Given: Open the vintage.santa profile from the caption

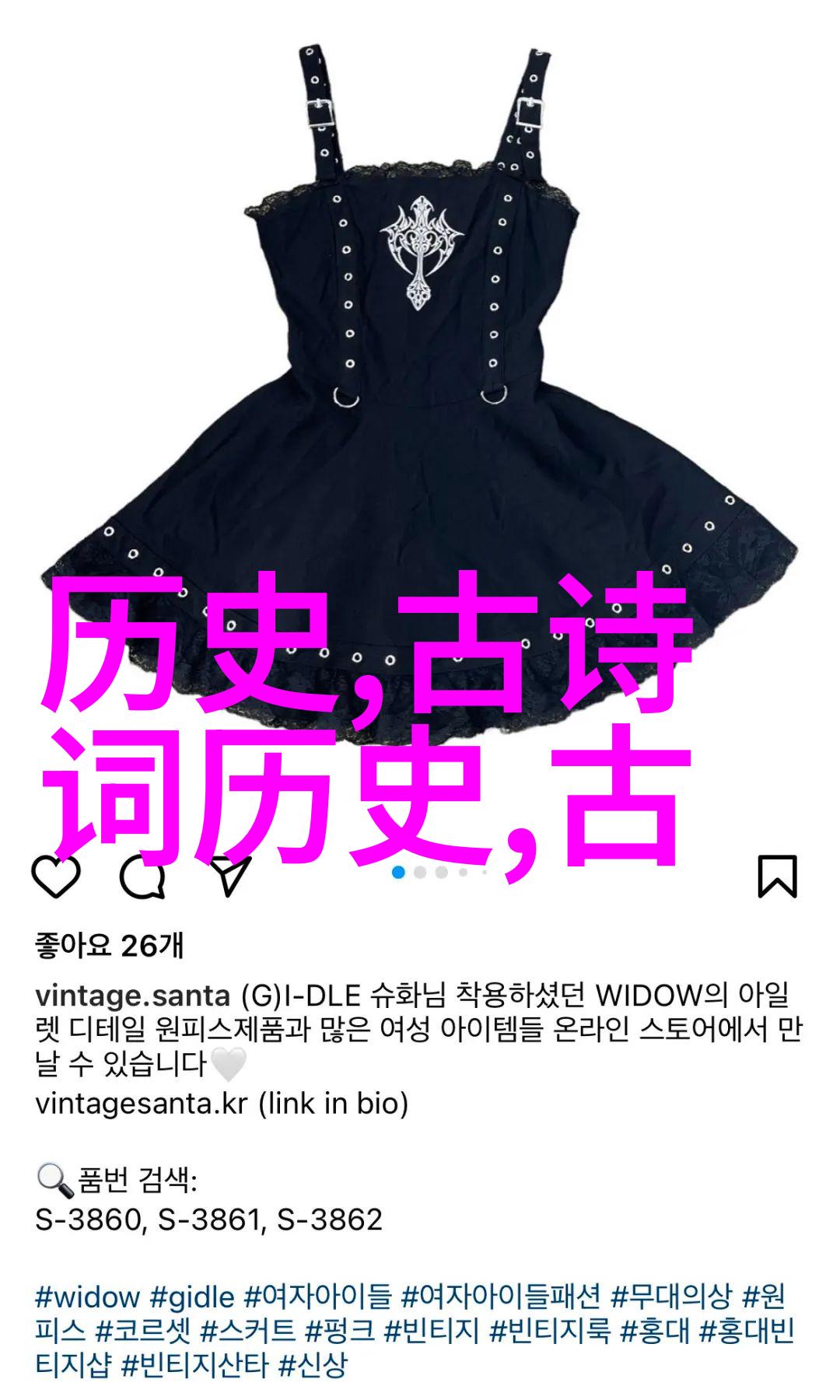Looking at the screenshot, I should (132, 996).
